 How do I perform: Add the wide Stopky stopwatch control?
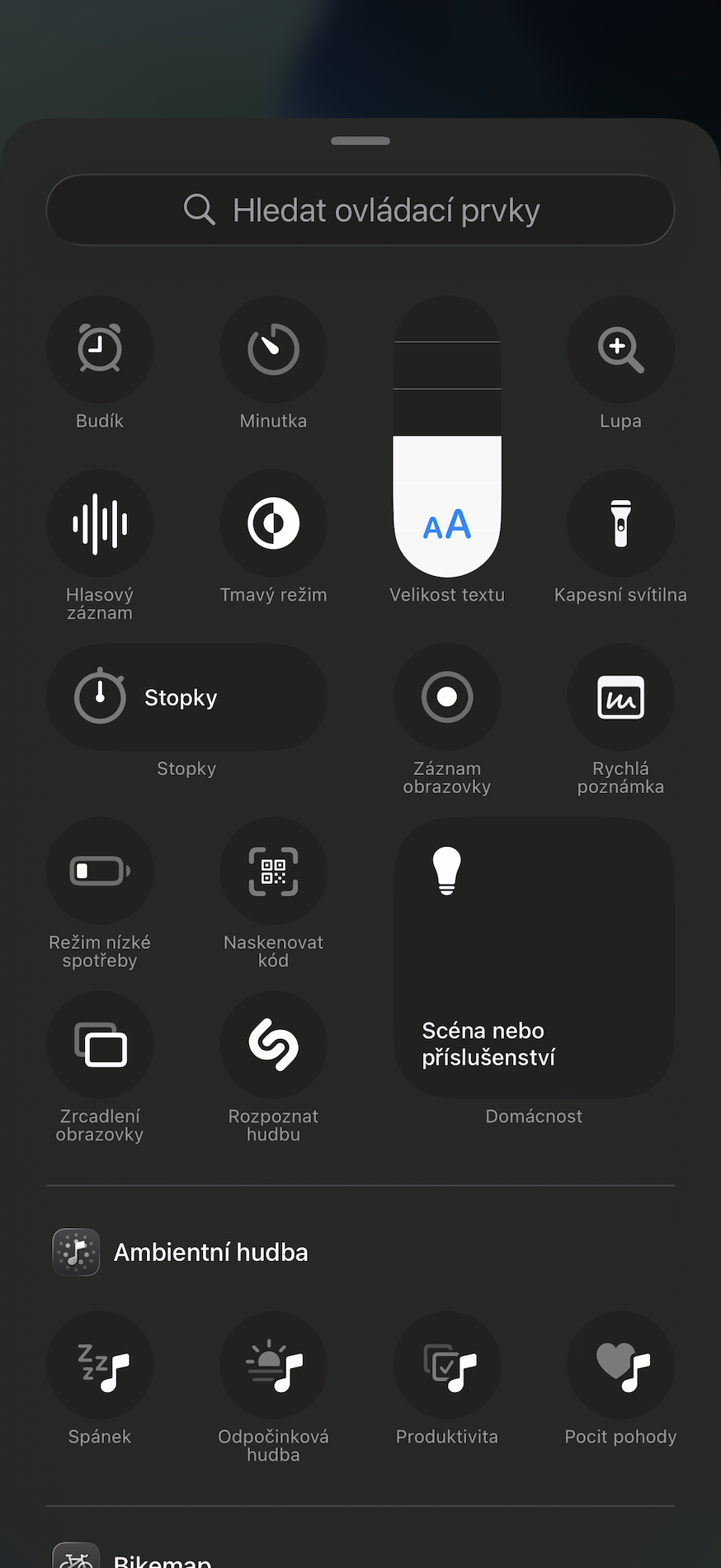pyautogui.click(x=186, y=697)
